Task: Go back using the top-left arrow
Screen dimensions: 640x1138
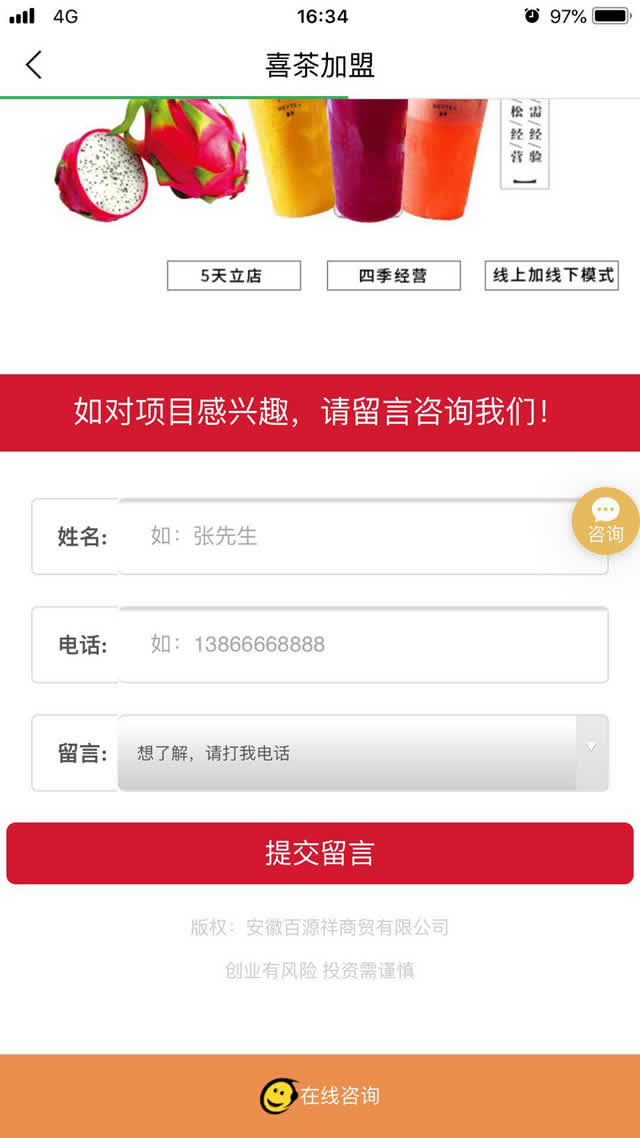Action: [34, 65]
